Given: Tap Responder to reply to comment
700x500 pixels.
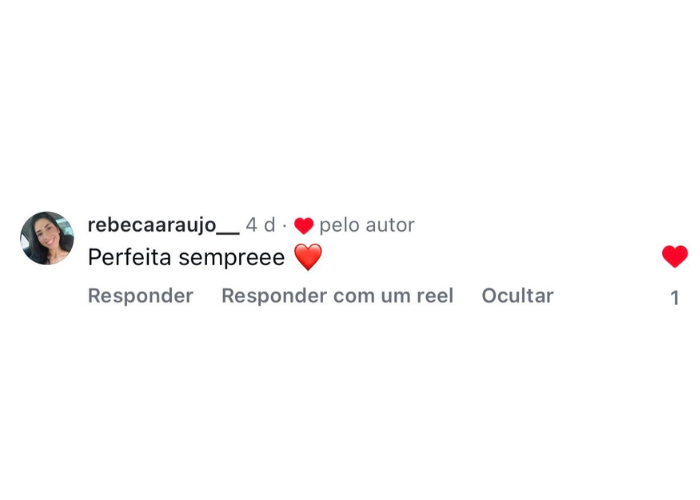Looking at the screenshot, I should point(140,296).
